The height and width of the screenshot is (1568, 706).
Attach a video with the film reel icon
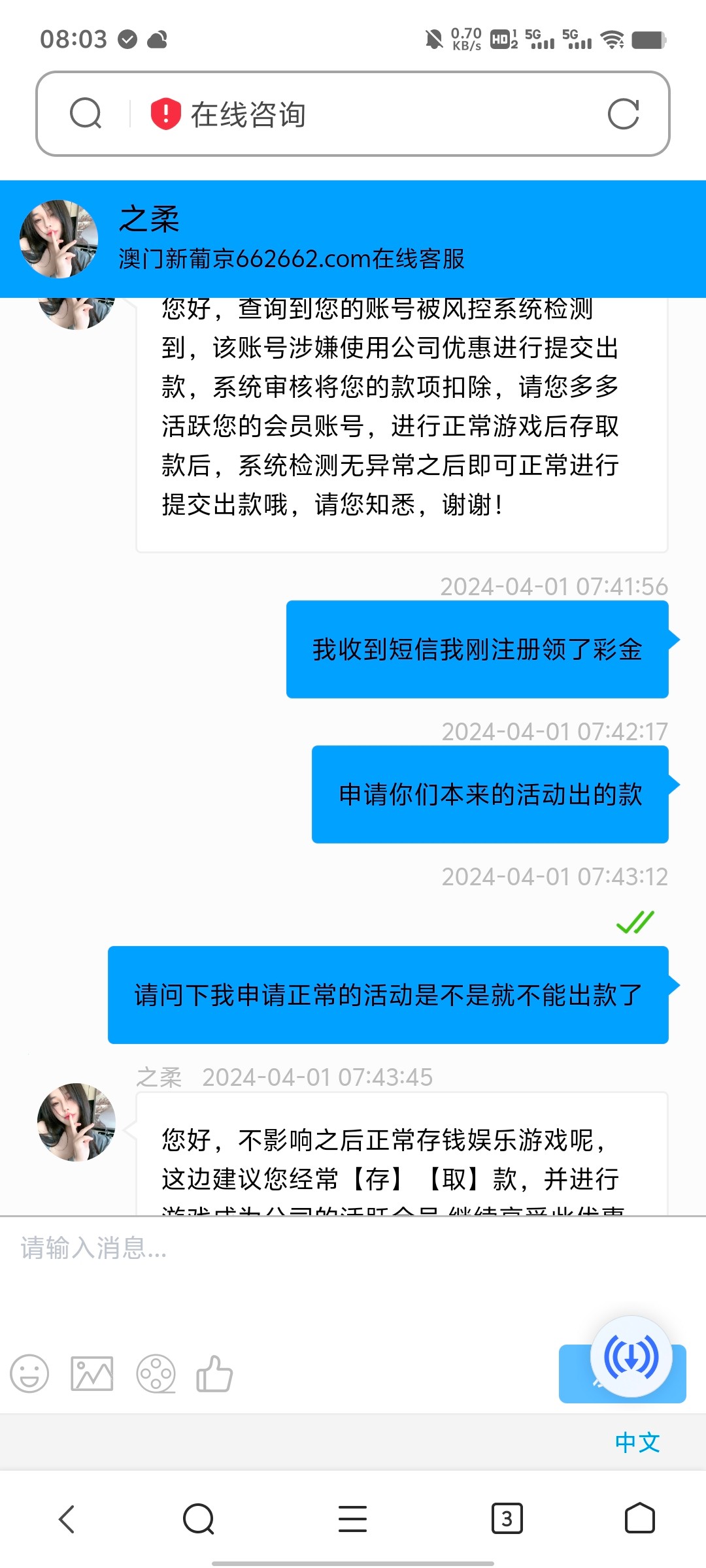click(x=156, y=1374)
